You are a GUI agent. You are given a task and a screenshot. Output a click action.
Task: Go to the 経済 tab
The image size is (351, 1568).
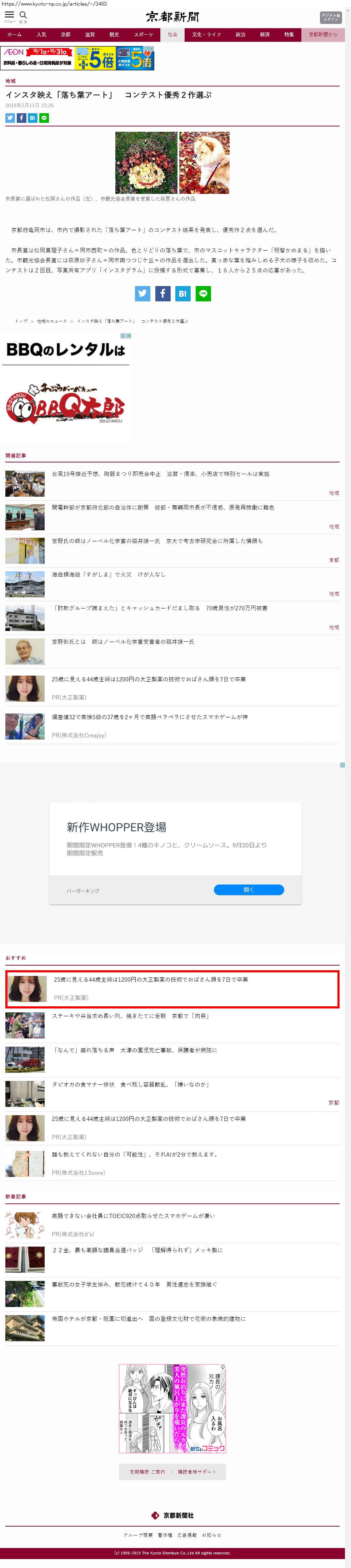point(265,35)
